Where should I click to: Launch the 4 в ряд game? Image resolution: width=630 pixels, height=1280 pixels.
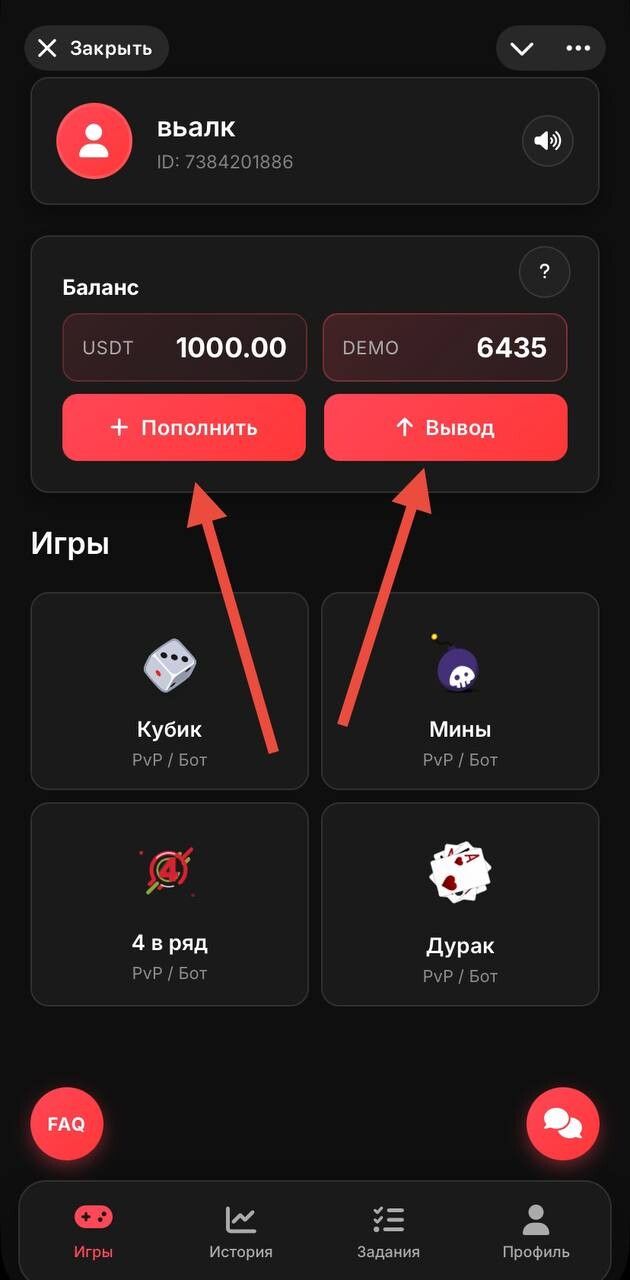pos(169,904)
